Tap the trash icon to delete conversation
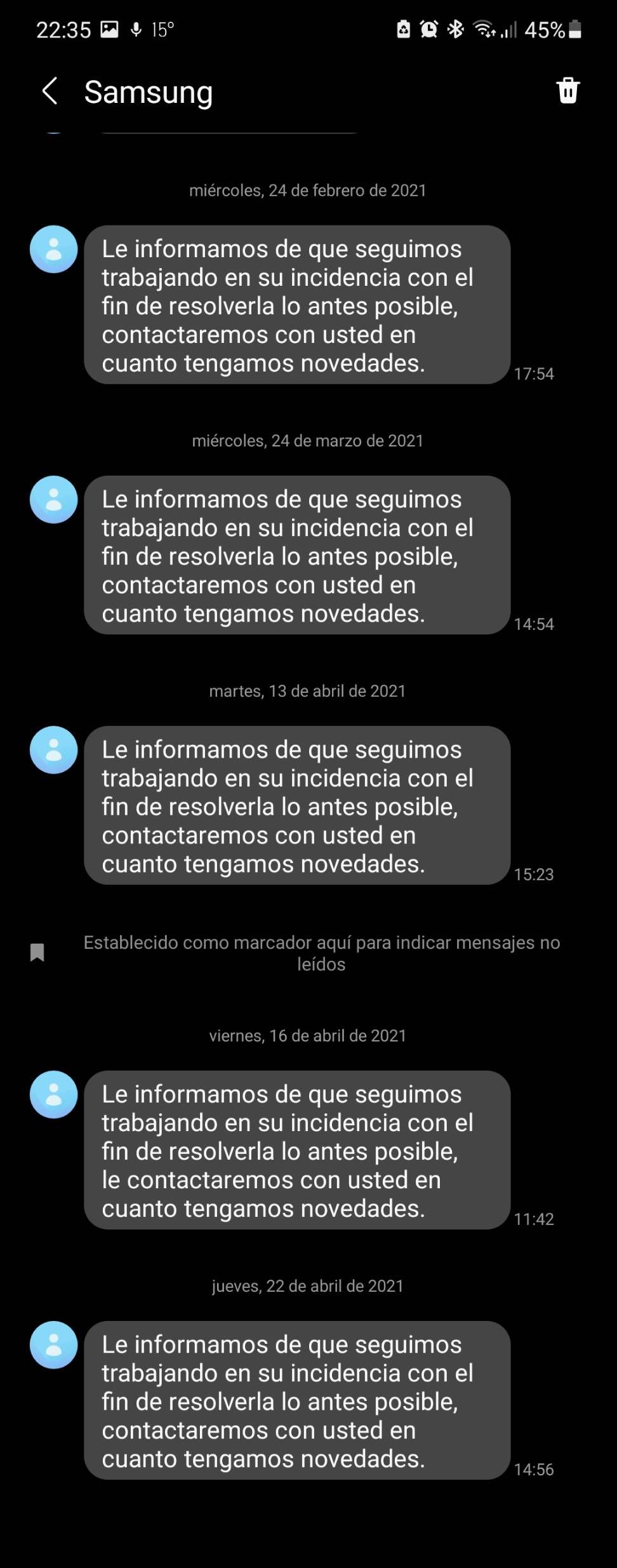This screenshot has width=617, height=1568. click(x=568, y=90)
